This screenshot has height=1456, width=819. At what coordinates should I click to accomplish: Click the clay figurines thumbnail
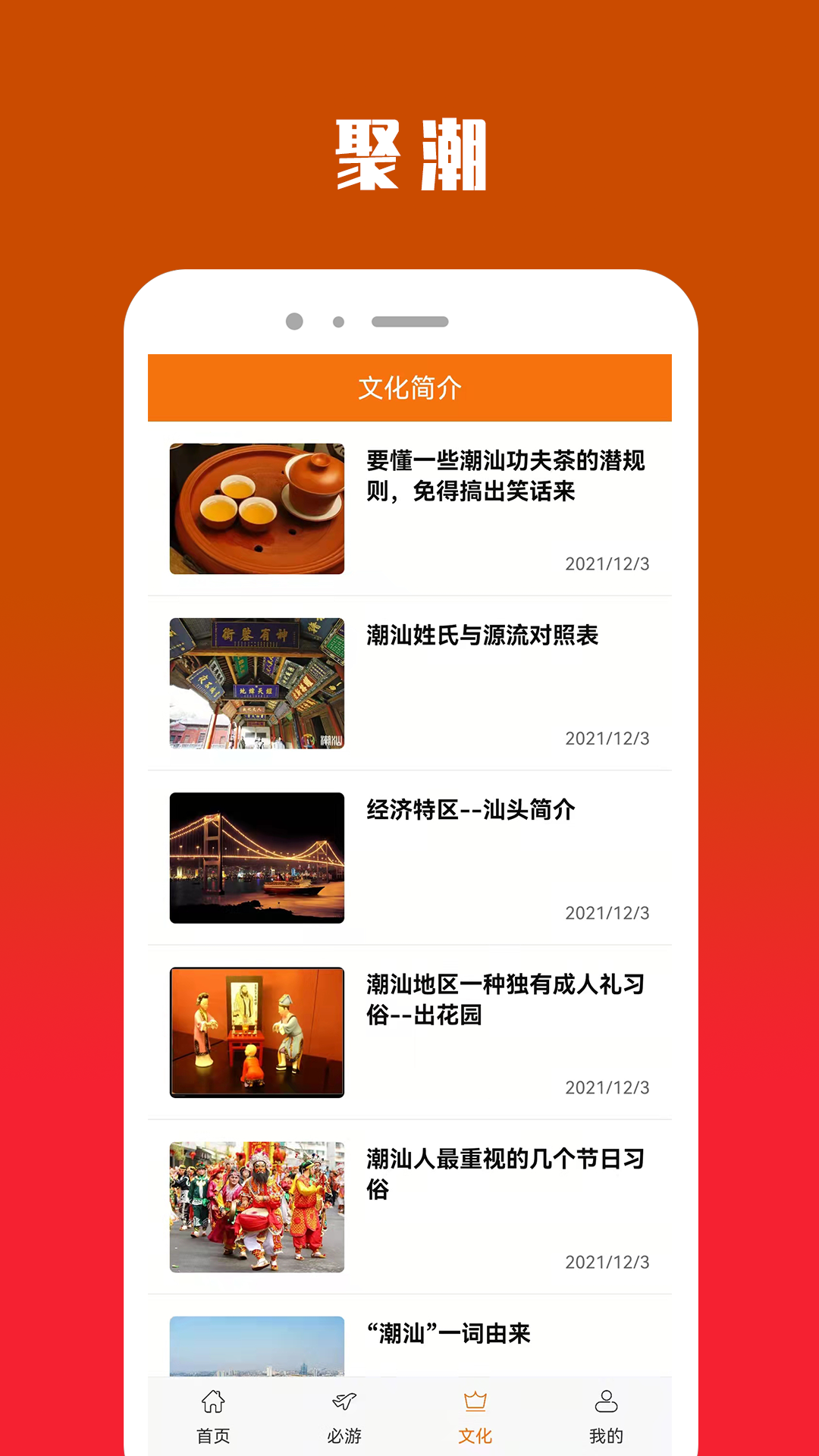pyautogui.click(x=258, y=1034)
